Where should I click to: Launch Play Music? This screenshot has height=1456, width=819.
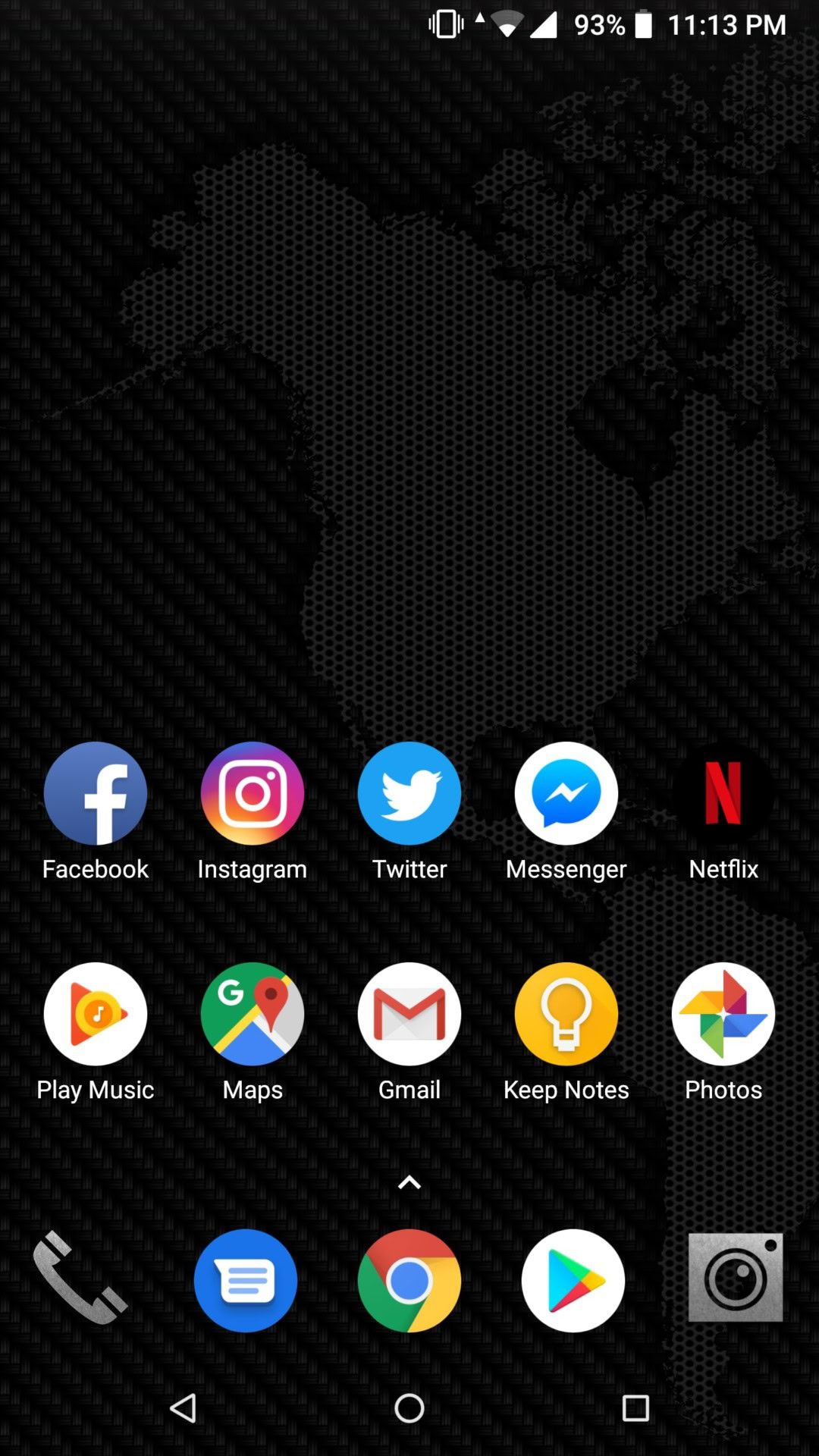(96, 1014)
